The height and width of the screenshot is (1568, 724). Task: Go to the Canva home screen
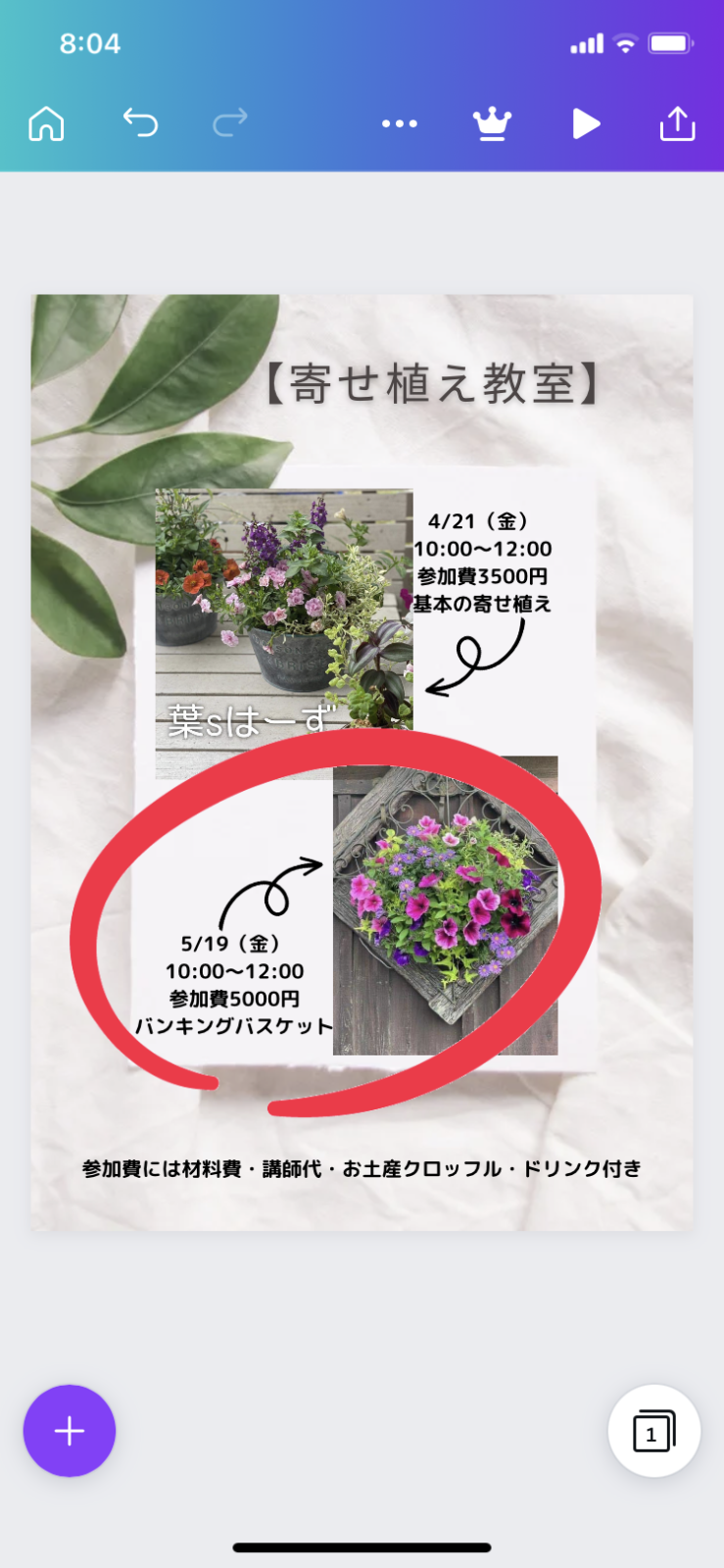click(46, 124)
